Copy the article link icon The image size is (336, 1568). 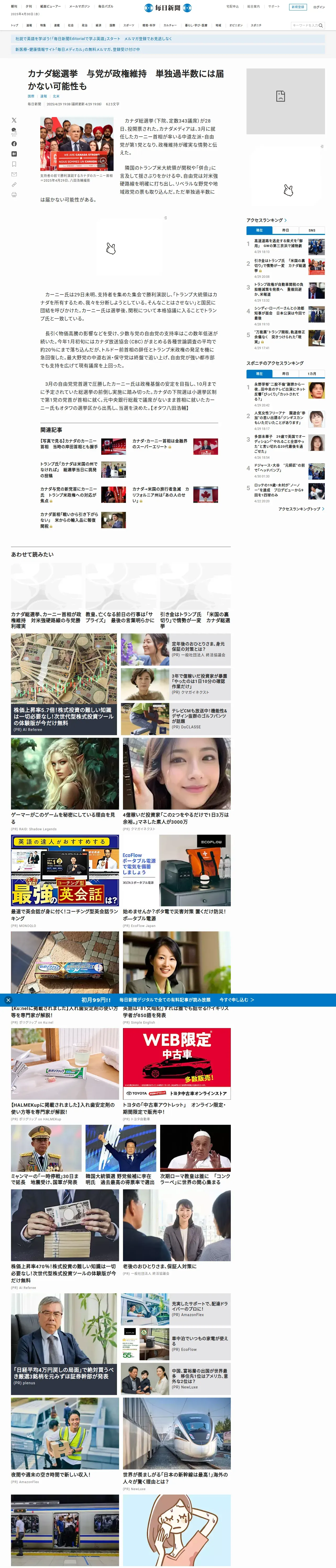(14, 185)
